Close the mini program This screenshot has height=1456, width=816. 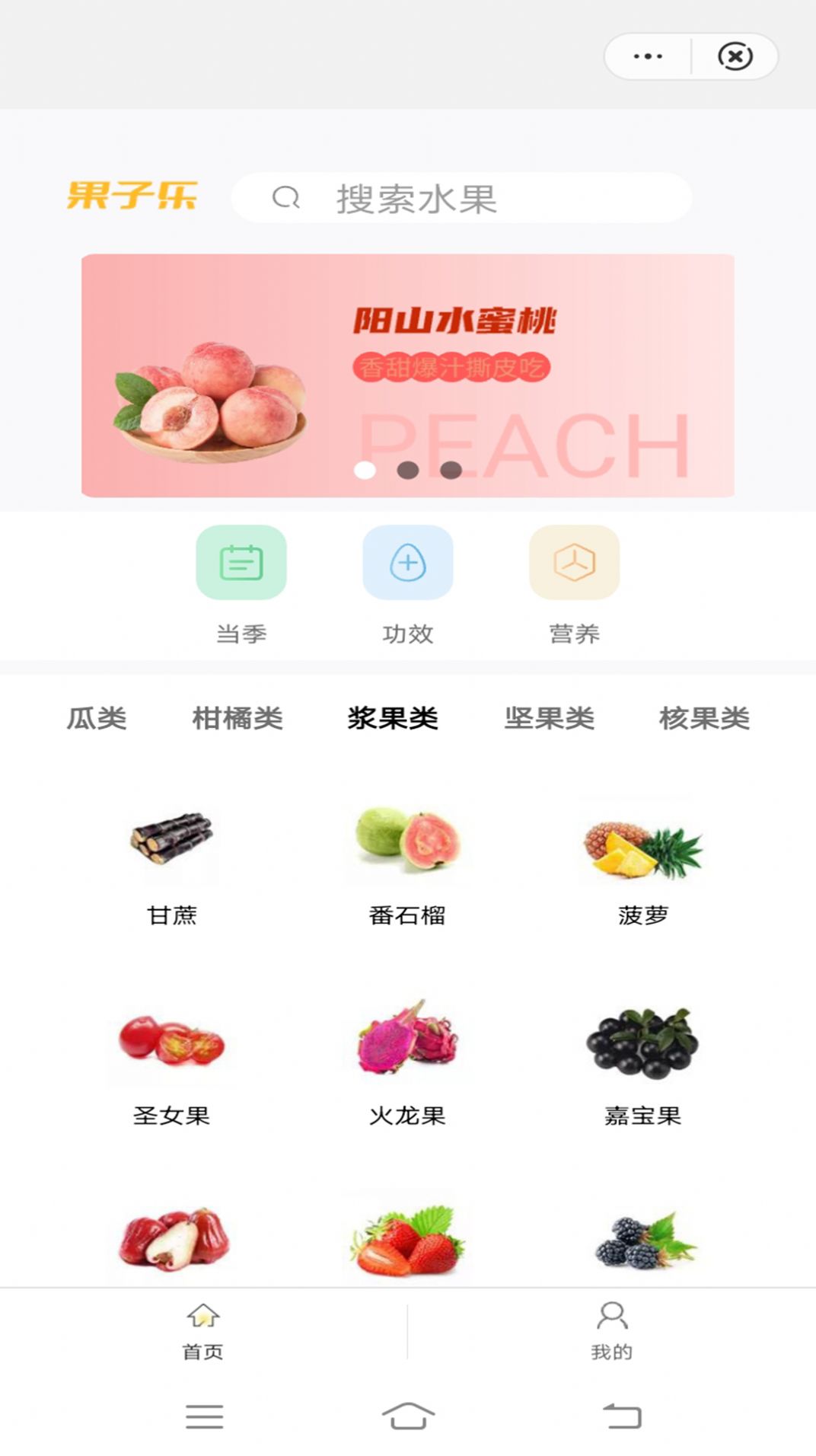click(x=735, y=56)
